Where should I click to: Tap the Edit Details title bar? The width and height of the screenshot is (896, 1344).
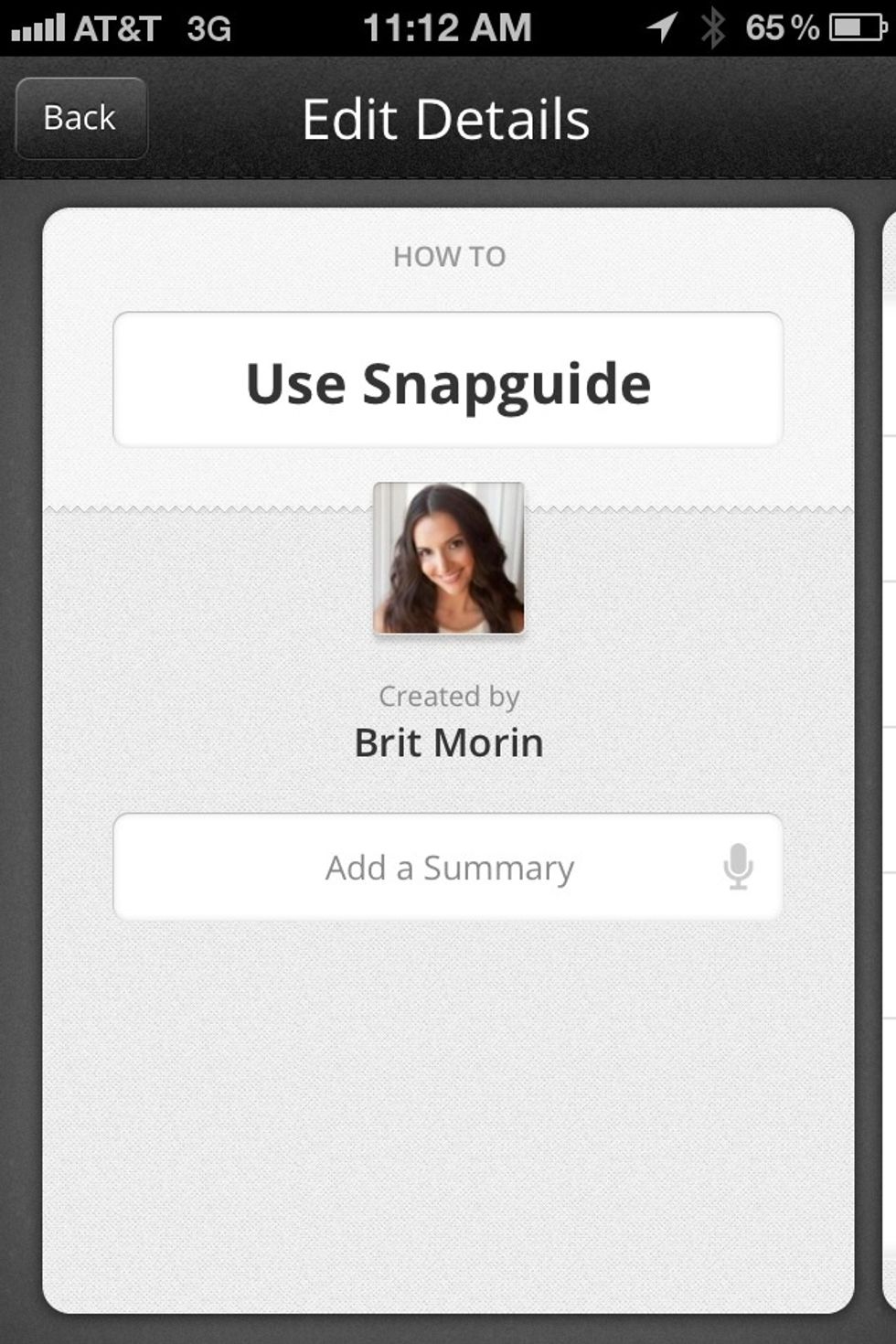tap(448, 119)
